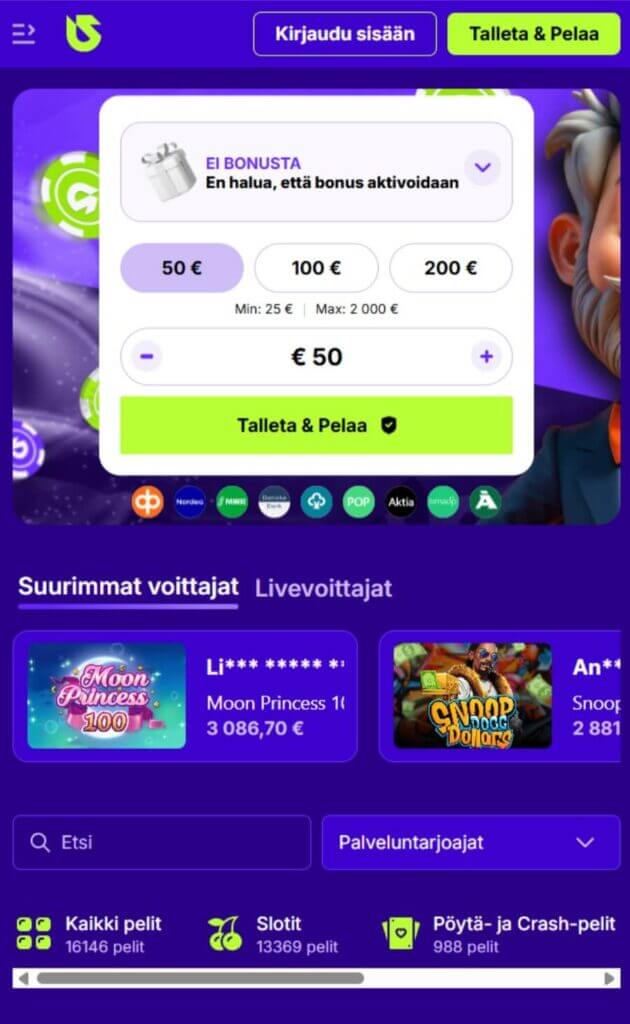Tap the top bar Talleta & Pelaa button
Screen dimensions: 630x1024
tap(534, 34)
